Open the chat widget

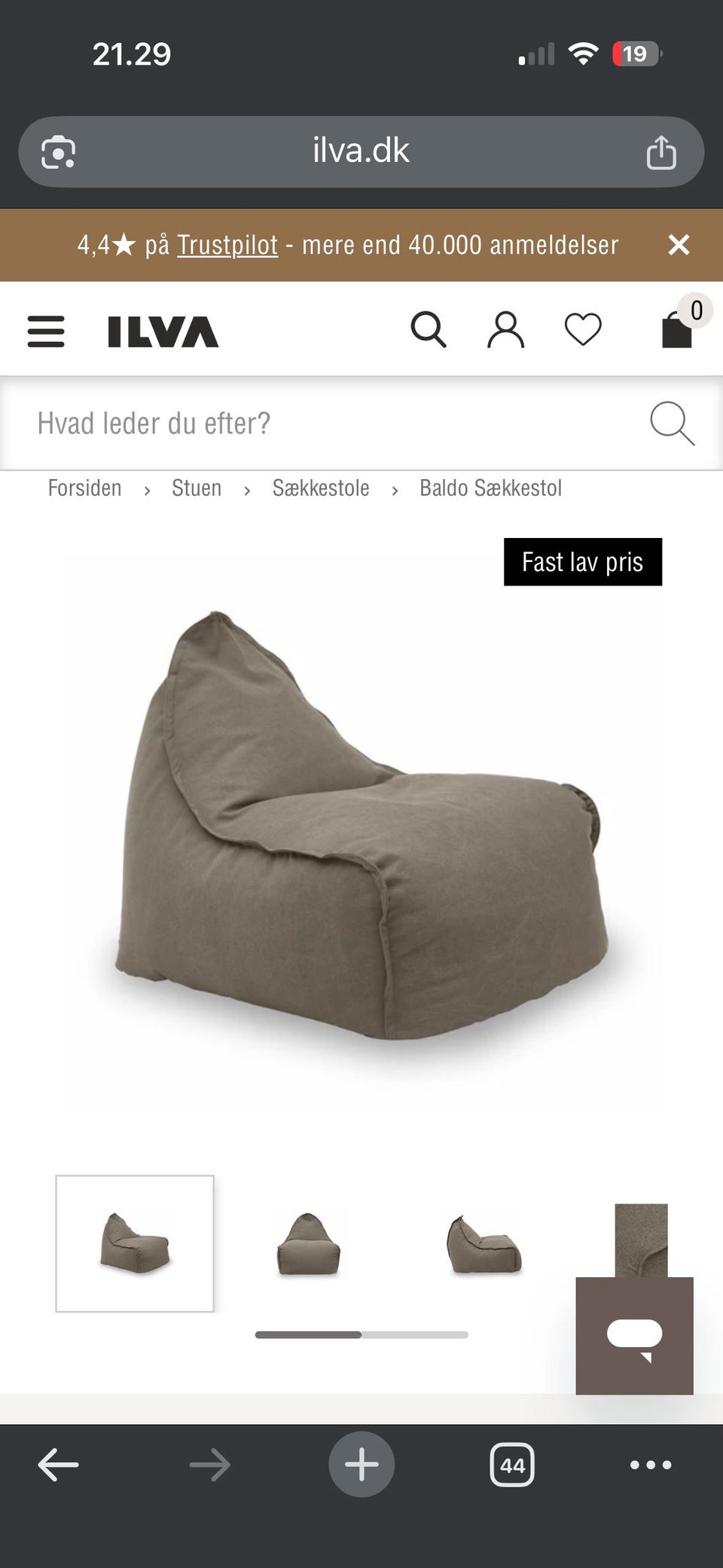634,1335
